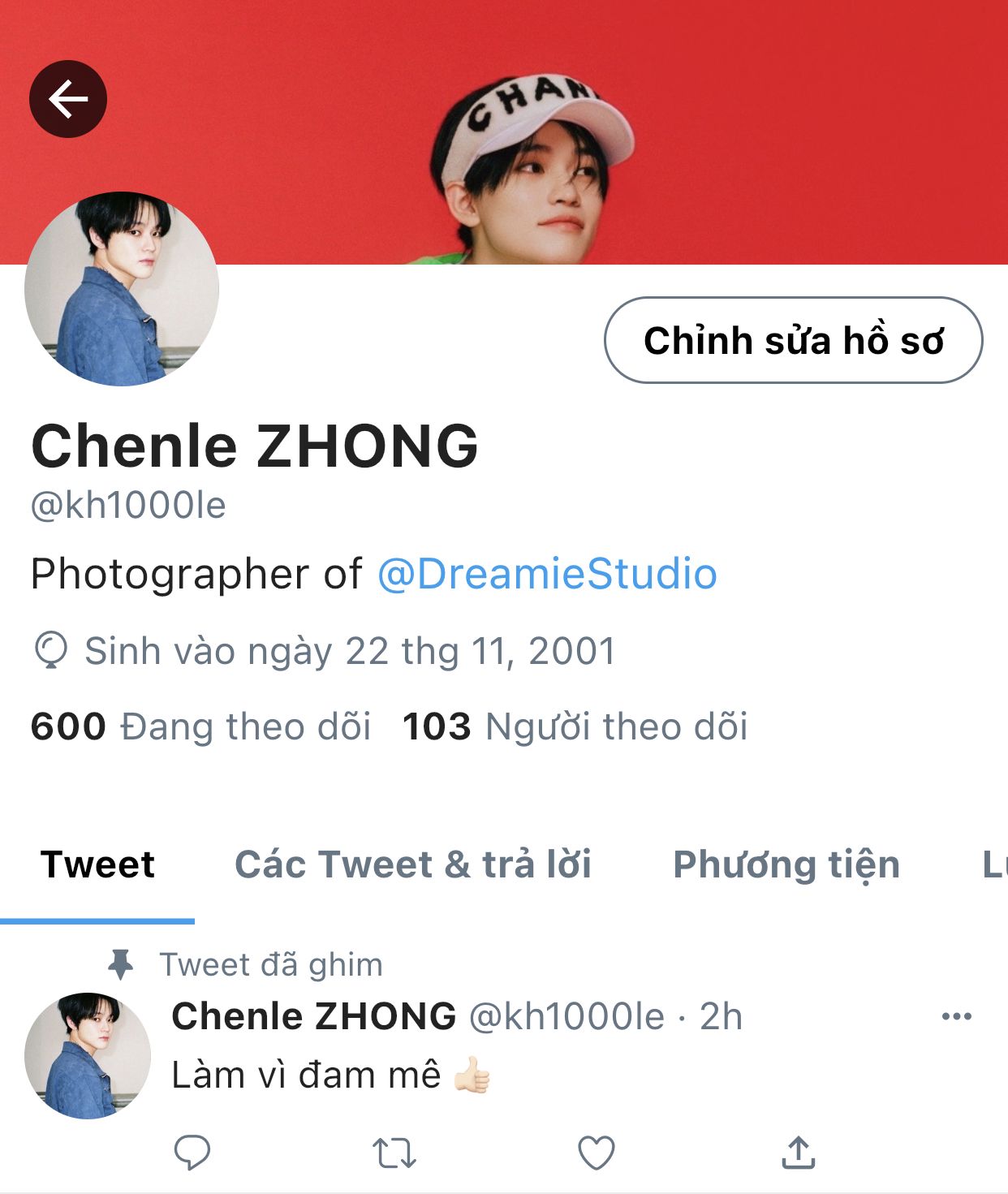The width and height of the screenshot is (1008, 1194).
Task: Share the pinned tweet
Action: pos(799,1153)
